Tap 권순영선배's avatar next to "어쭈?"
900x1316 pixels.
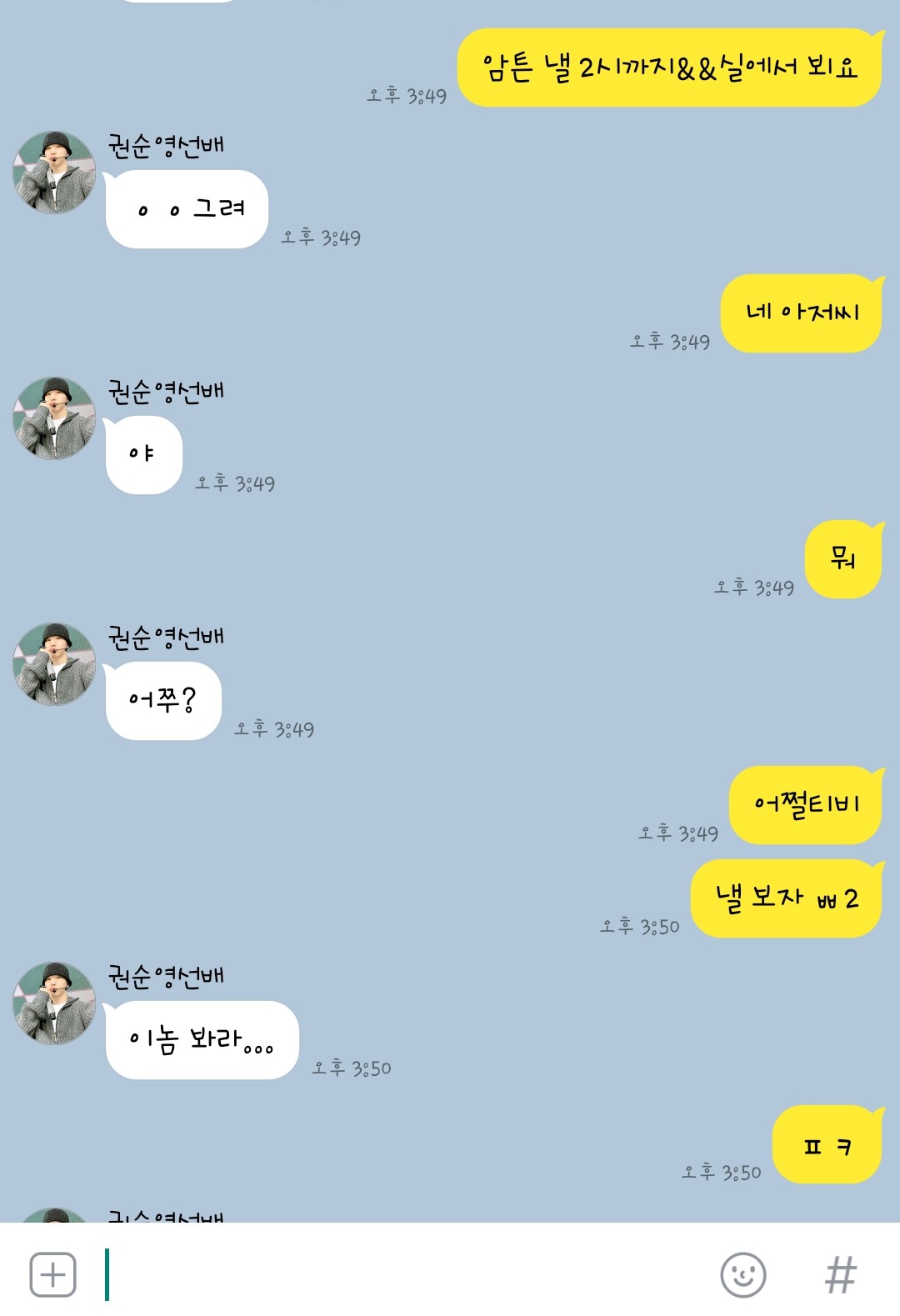point(54,664)
